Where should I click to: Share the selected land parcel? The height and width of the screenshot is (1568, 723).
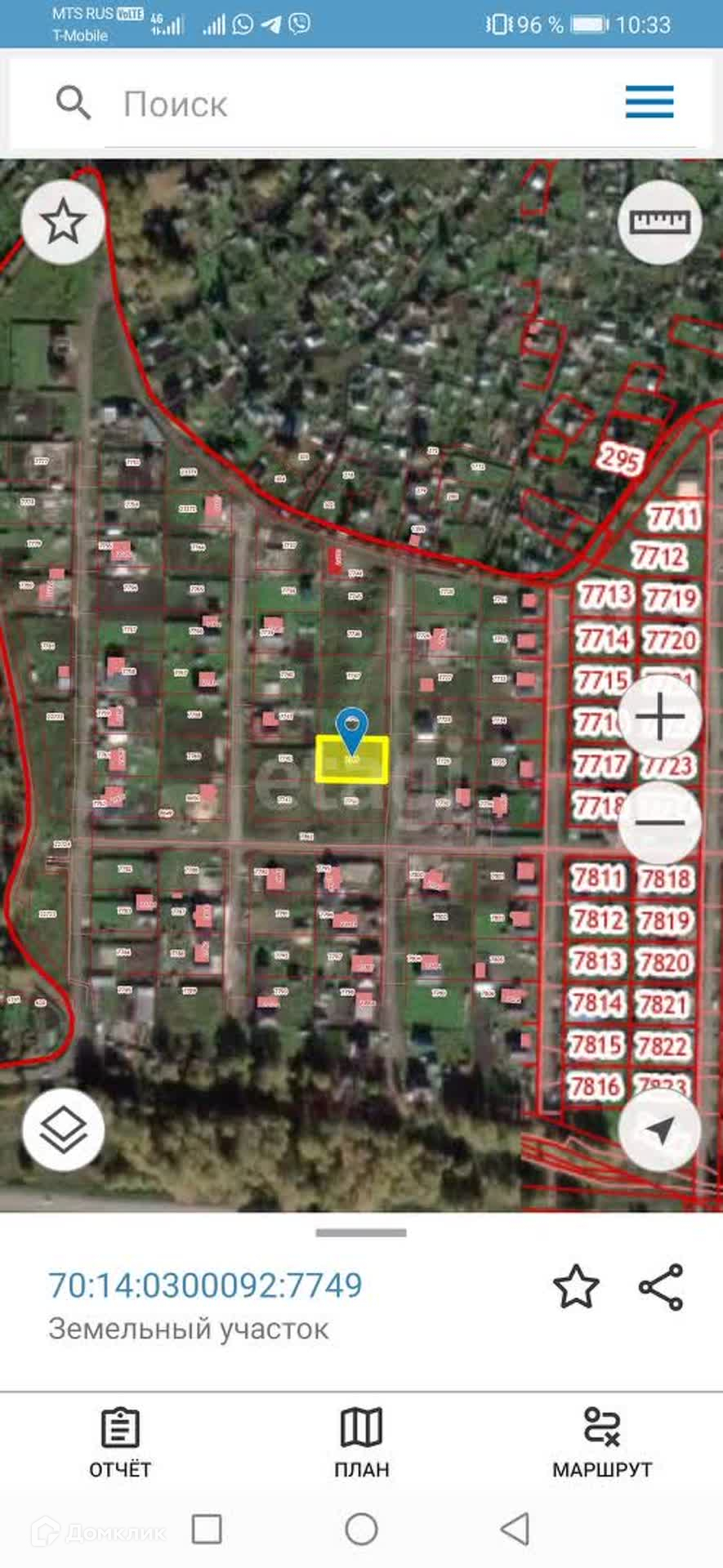tap(661, 1286)
